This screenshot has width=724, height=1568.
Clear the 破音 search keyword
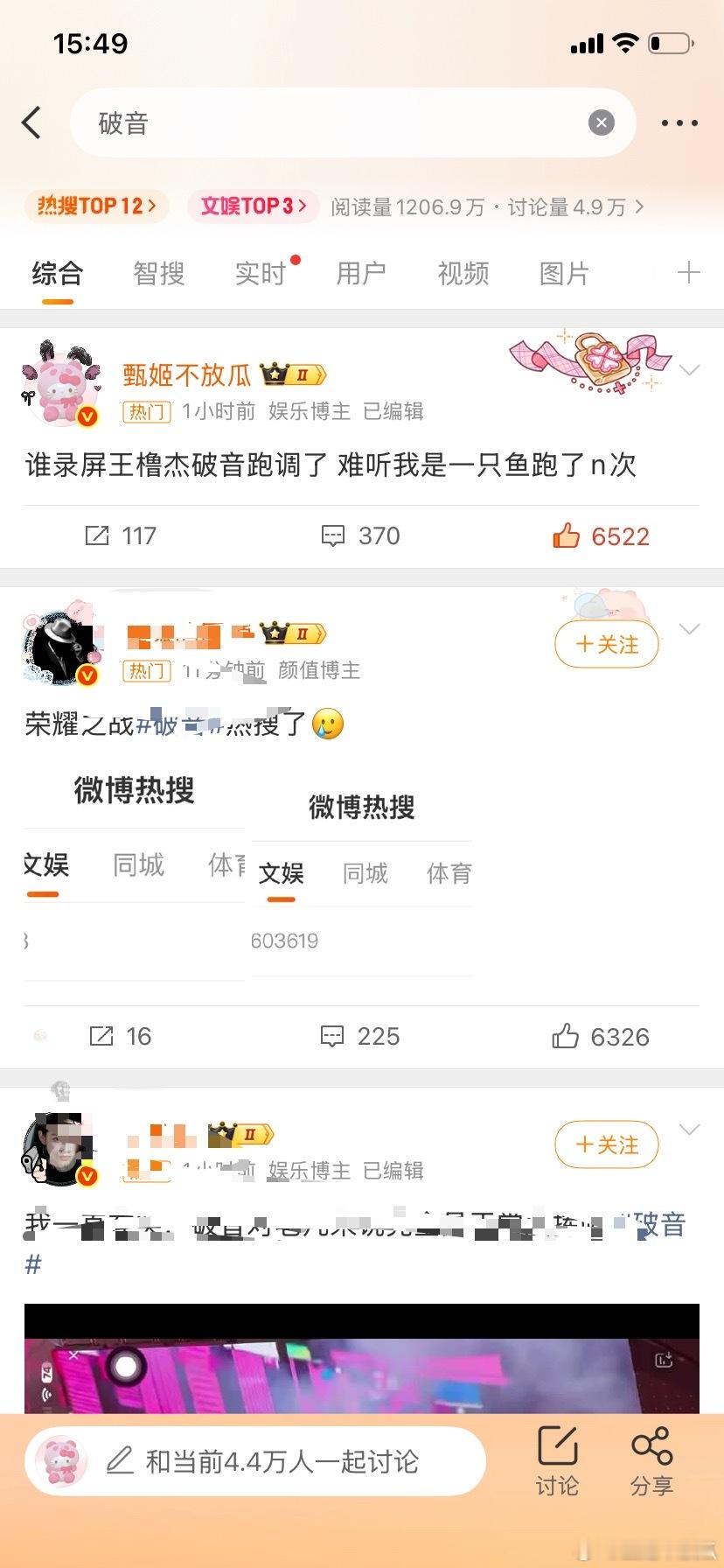coord(602,122)
